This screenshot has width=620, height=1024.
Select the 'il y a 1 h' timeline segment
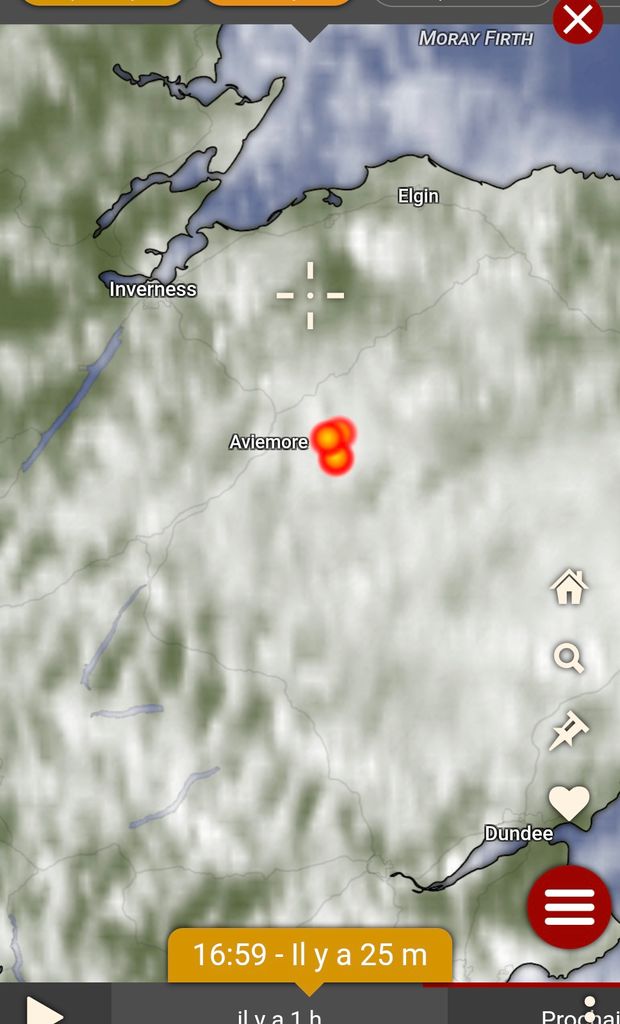pos(280,1014)
